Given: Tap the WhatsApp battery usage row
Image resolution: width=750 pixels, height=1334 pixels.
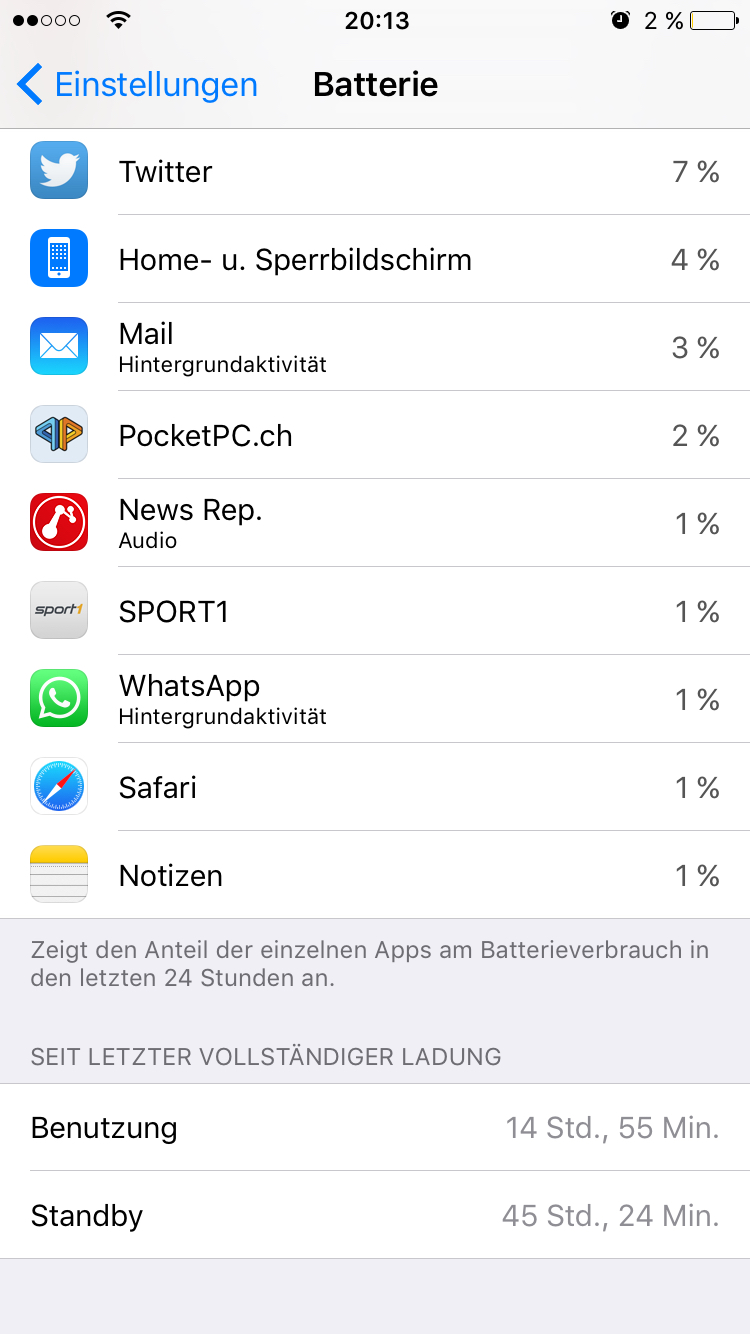Looking at the screenshot, I should pos(375,699).
